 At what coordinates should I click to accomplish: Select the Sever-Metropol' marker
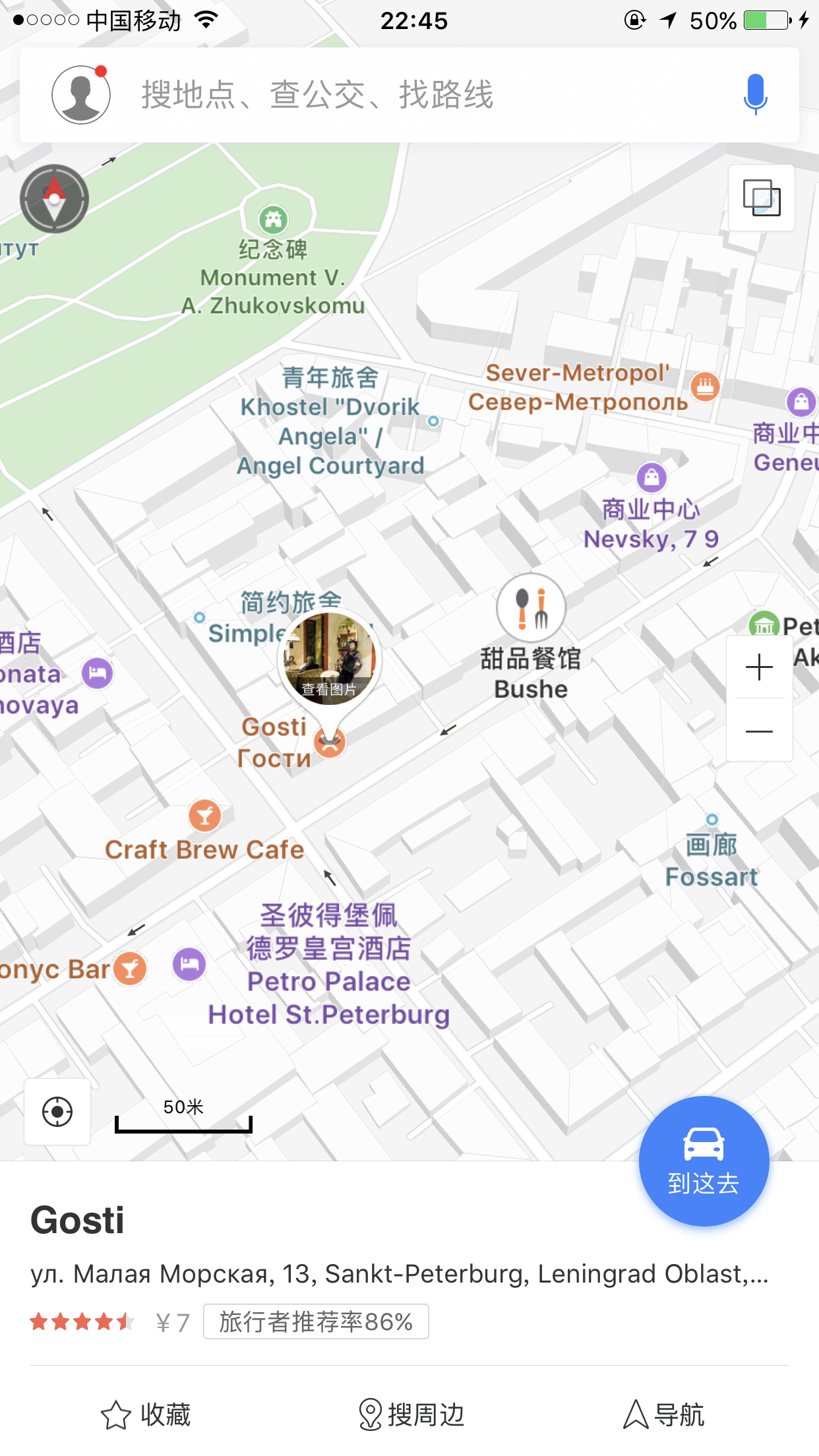pos(705,386)
